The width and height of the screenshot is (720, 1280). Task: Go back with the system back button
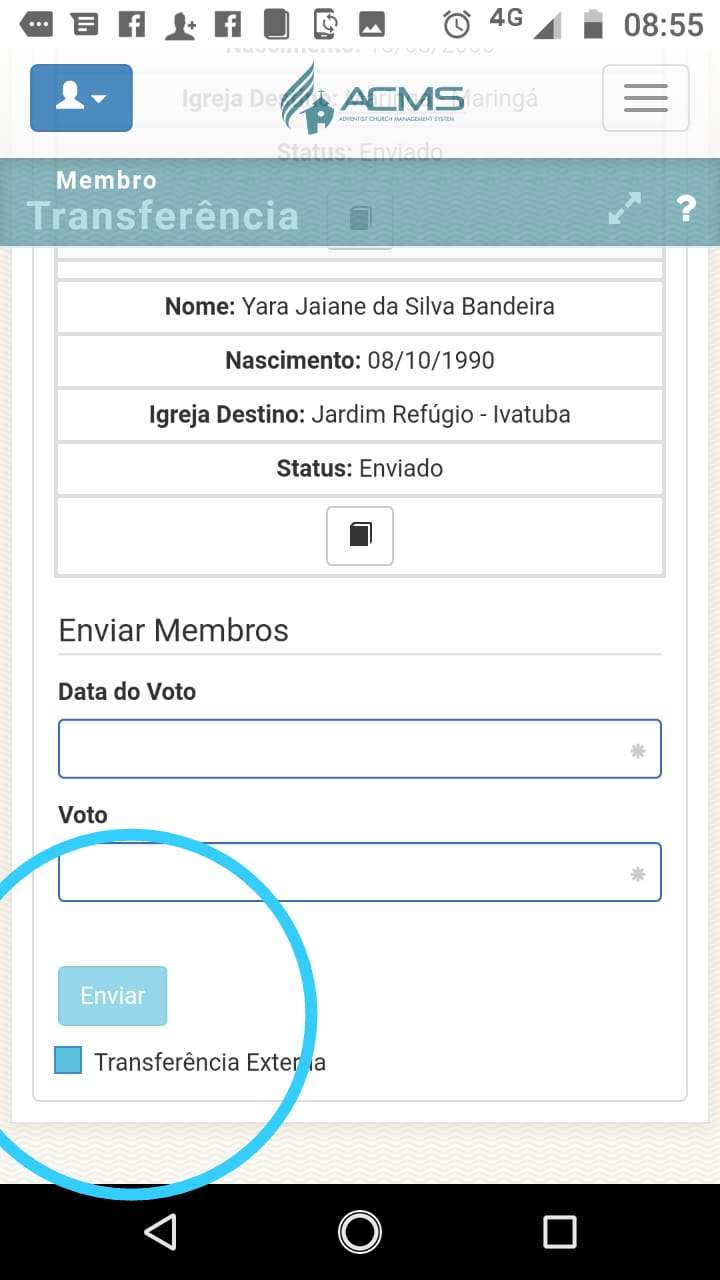(x=160, y=1232)
